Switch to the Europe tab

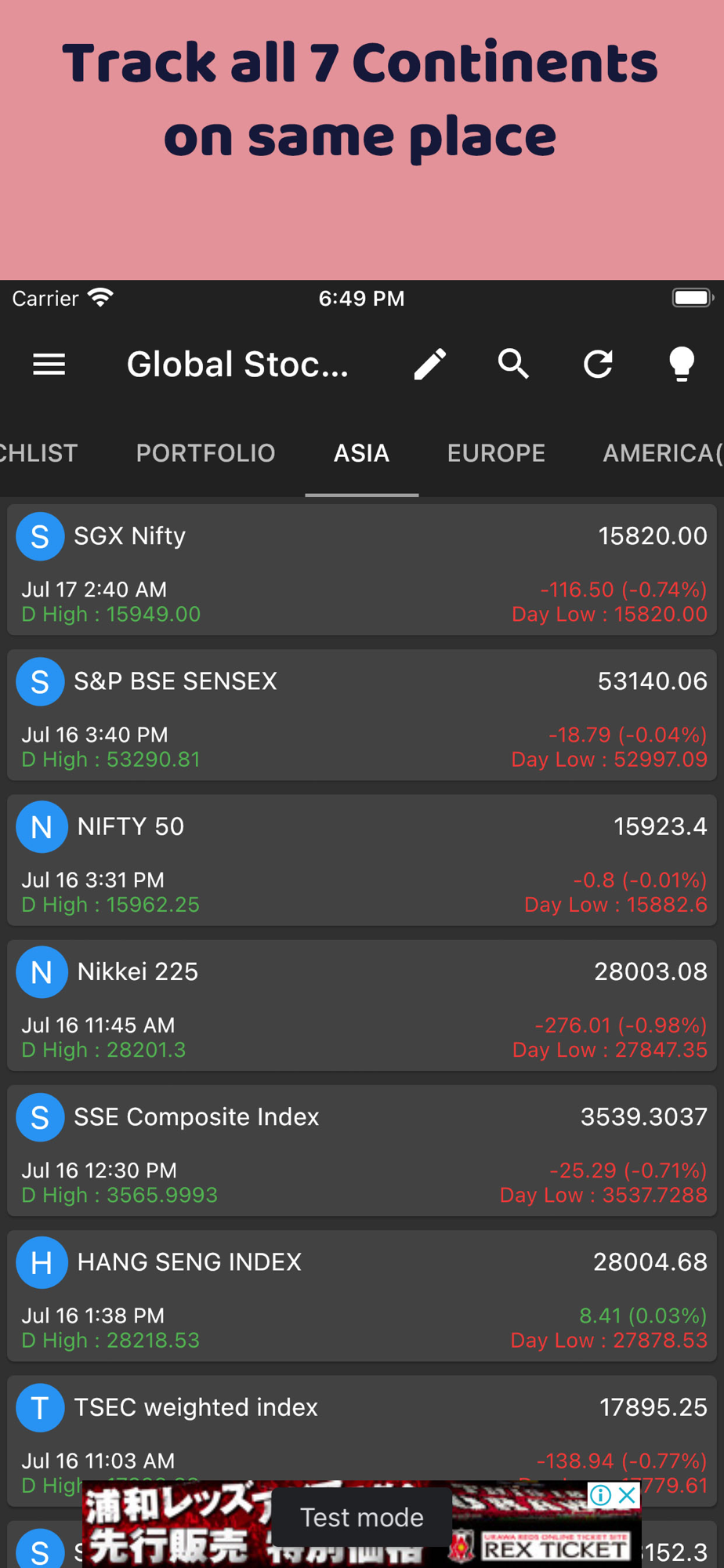tap(496, 453)
